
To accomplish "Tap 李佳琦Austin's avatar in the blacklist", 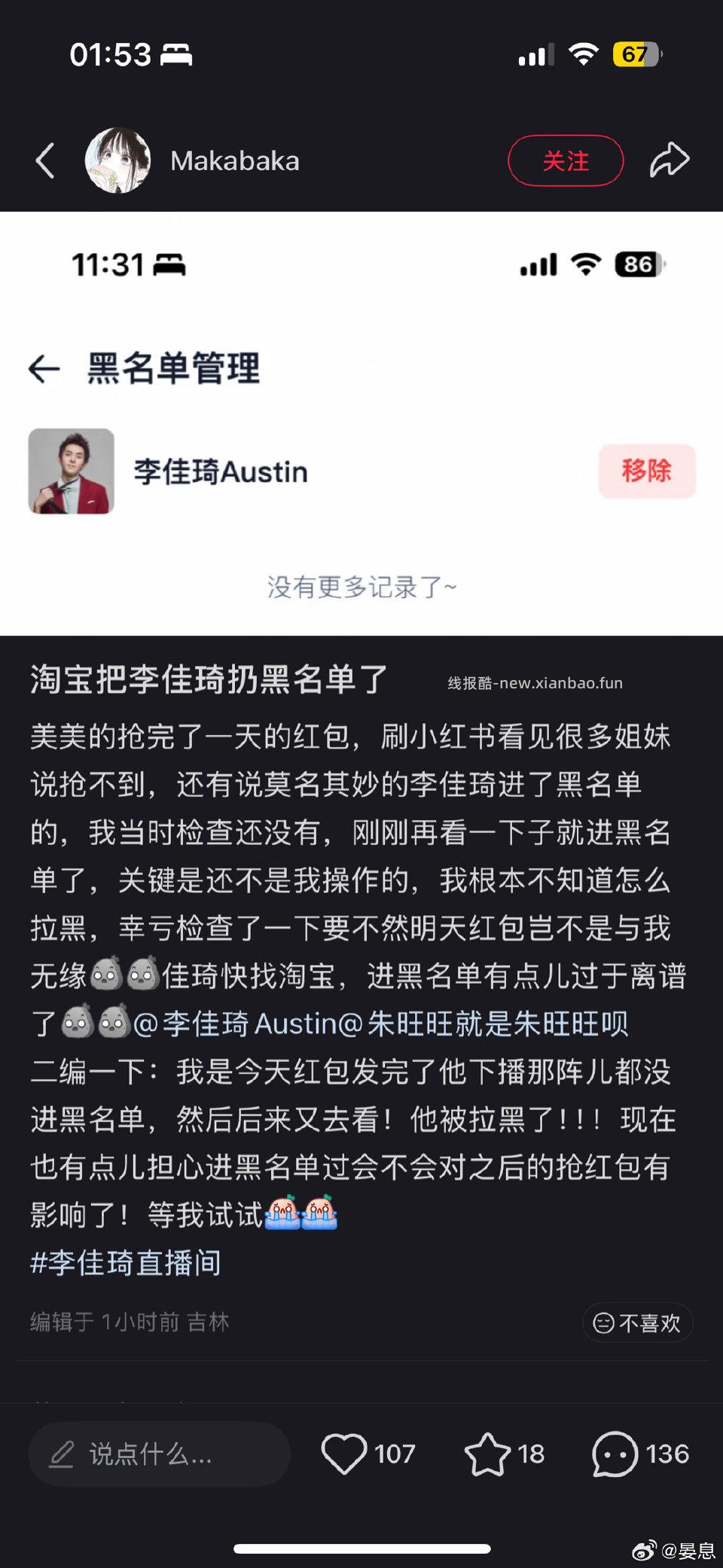I will [x=70, y=470].
